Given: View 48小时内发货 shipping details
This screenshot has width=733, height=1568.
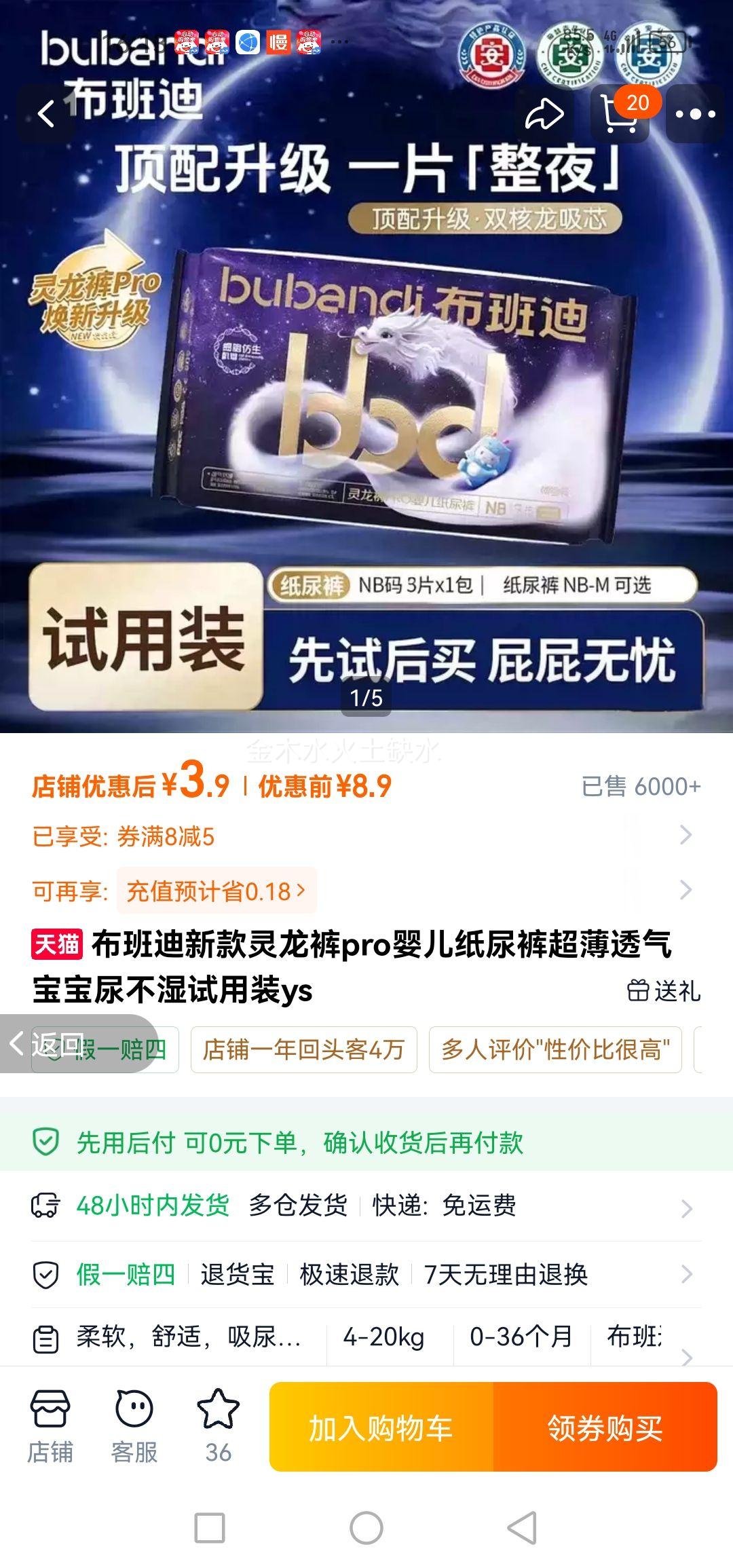Looking at the screenshot, I should pyautogui.click(x=366, y=1206).
